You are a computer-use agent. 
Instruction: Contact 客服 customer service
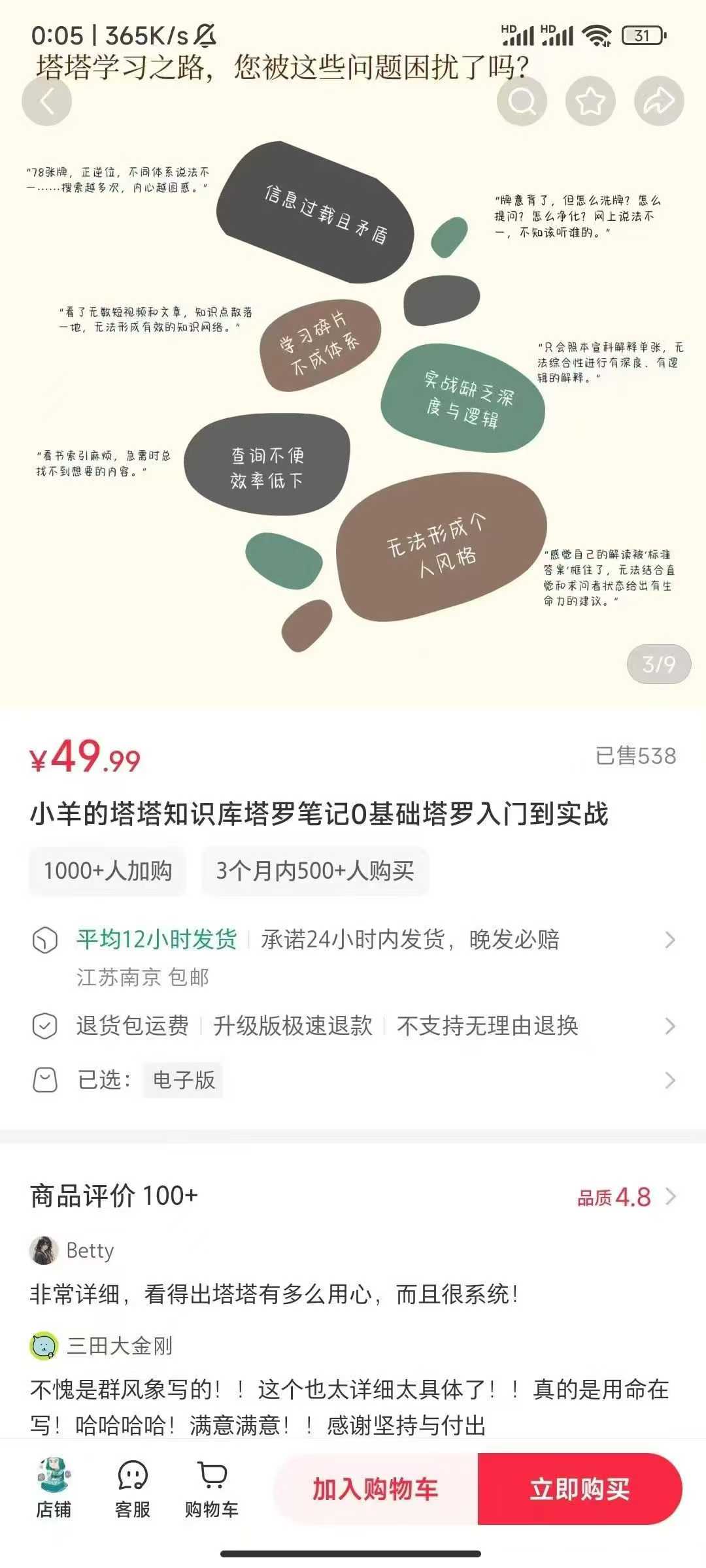pos(133,1488)
